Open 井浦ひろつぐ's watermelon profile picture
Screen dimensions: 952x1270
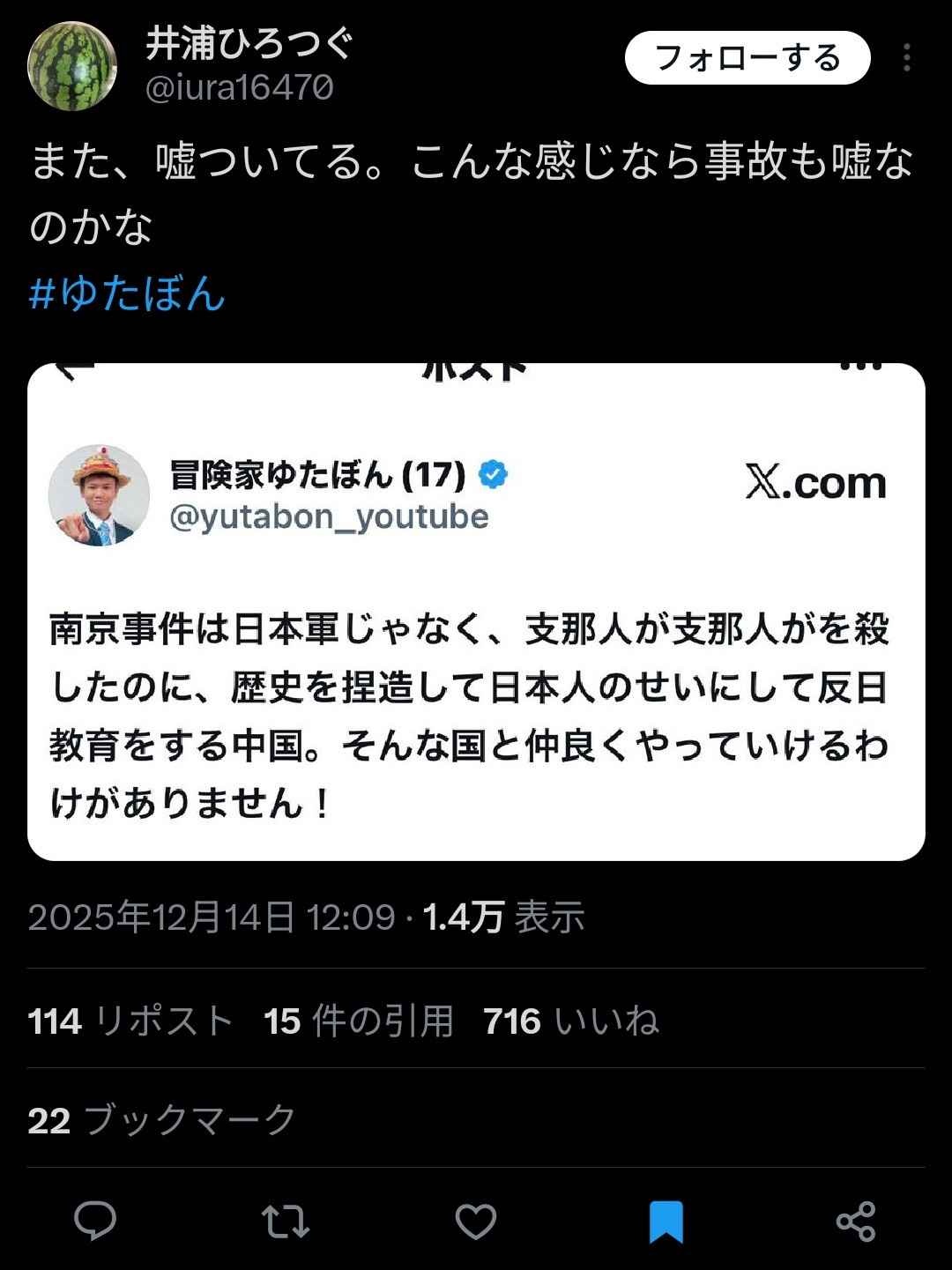[x=72, y=66]
